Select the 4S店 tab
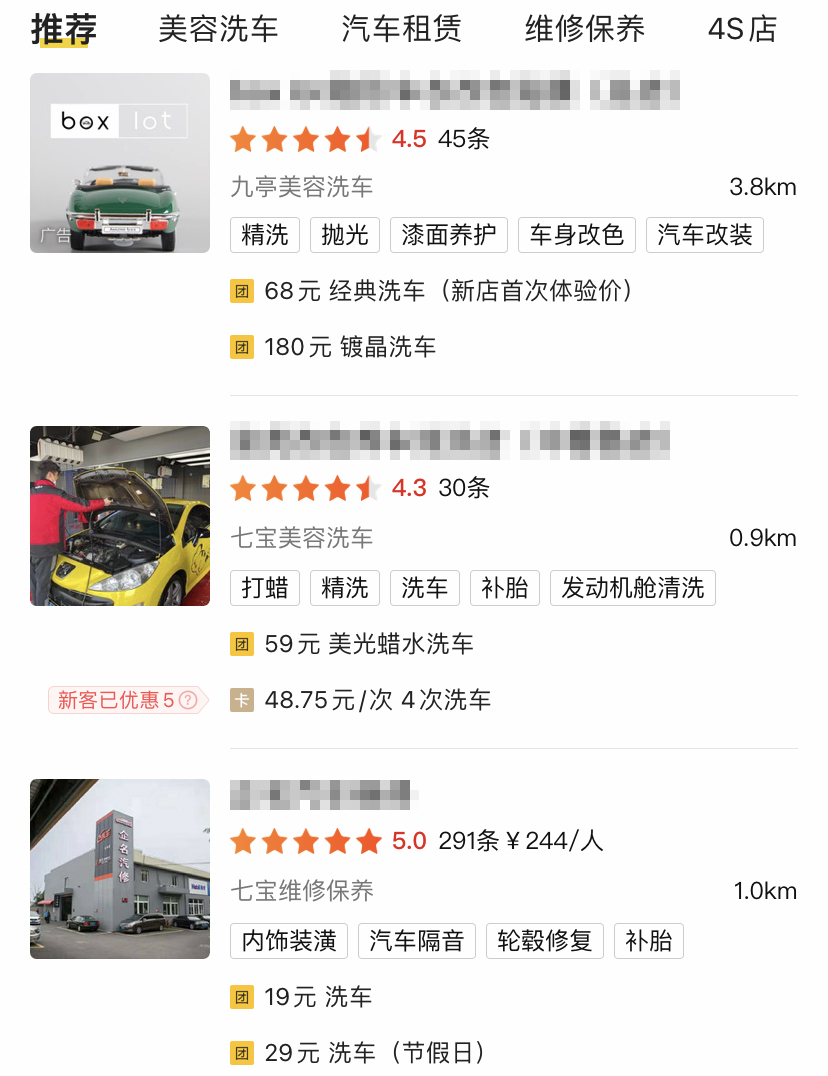The image size is (828, 1076). pyautogui.click(x=742, y=30)
